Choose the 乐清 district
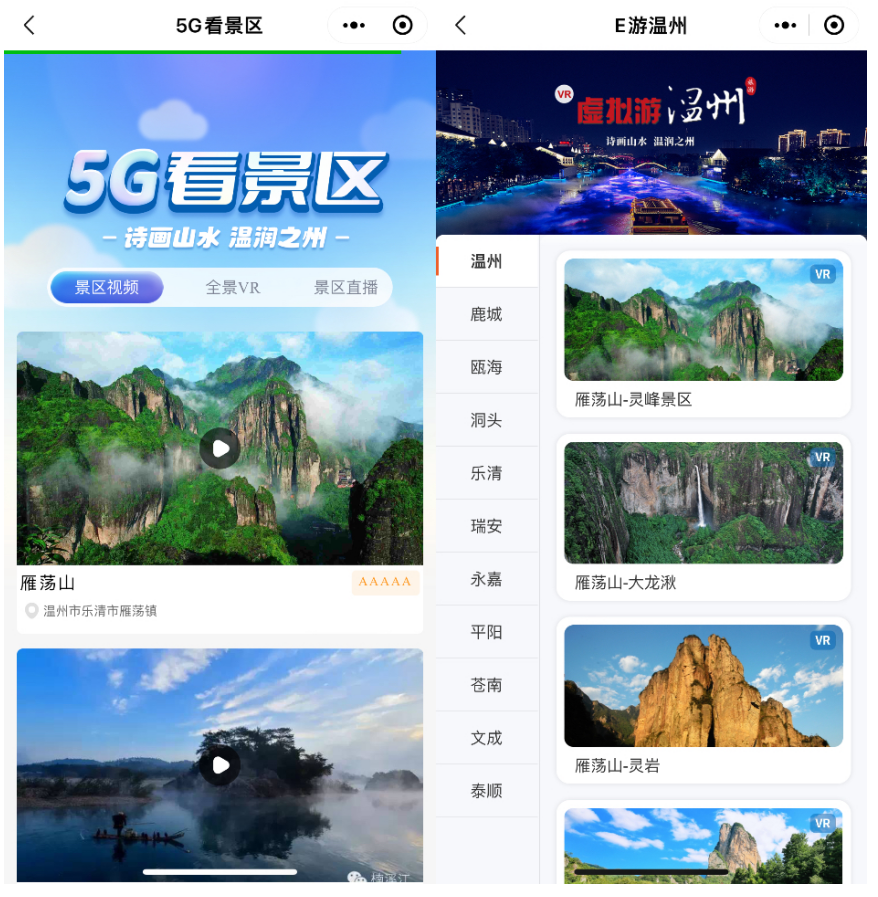The height and width of the screenshot is (897, 878). [x=486, y=474]
